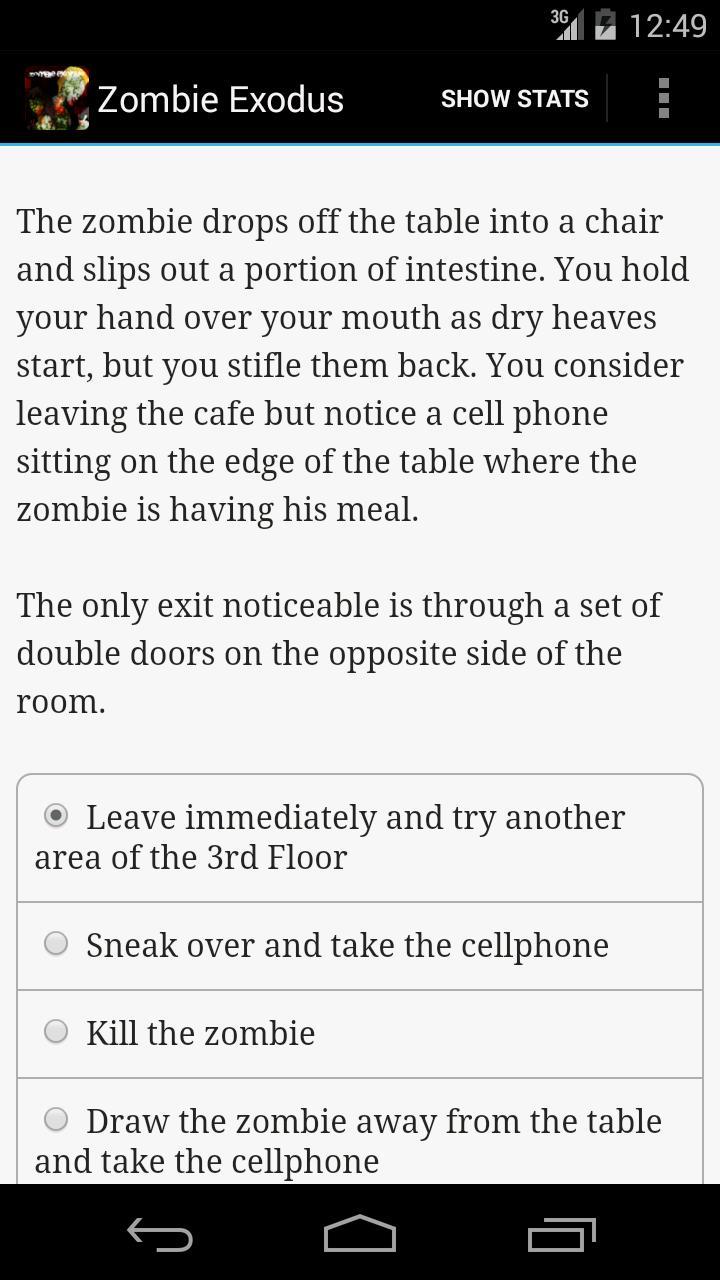Tap the Zombie Exodus app icon
720x1280 pixels.
[x=57, y=99]
